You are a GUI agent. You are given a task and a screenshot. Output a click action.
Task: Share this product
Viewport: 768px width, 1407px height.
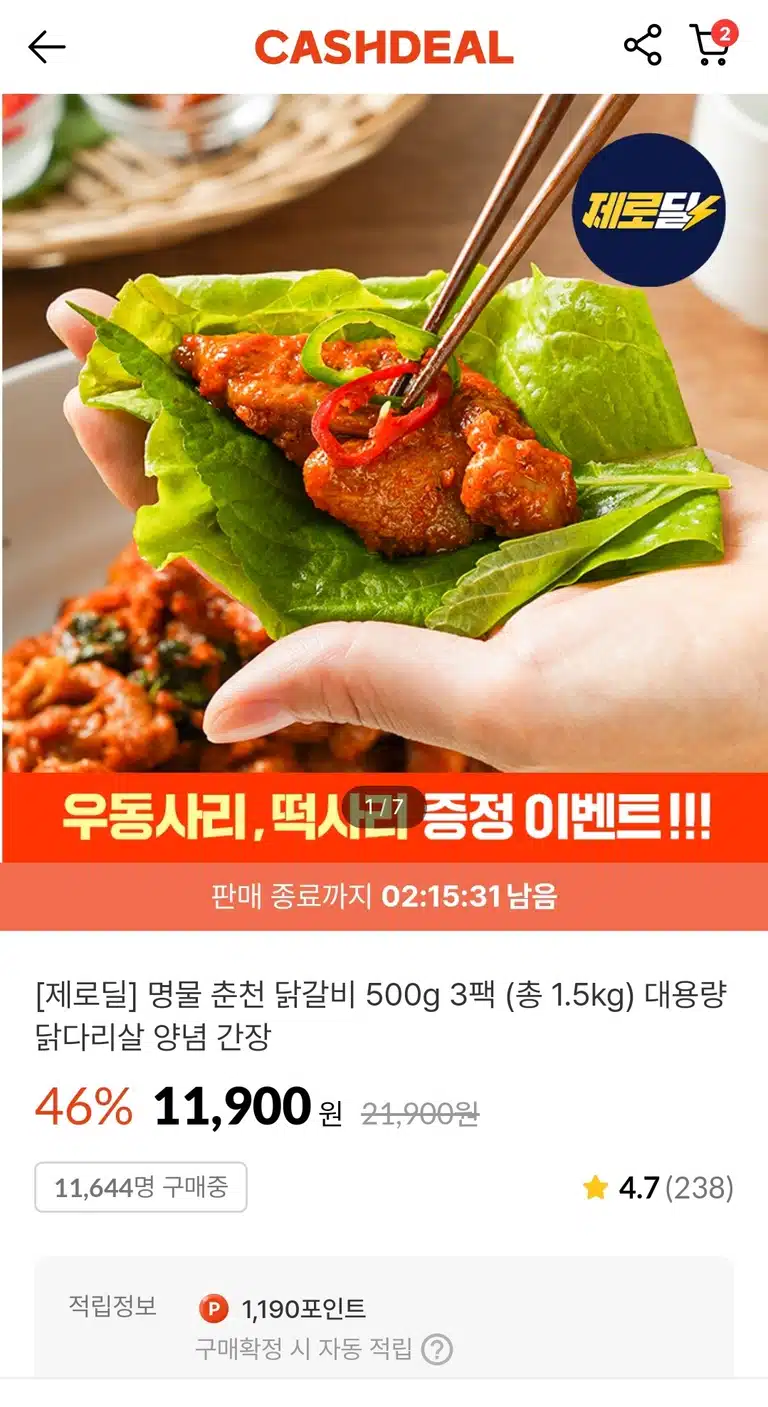click(642, 46)
